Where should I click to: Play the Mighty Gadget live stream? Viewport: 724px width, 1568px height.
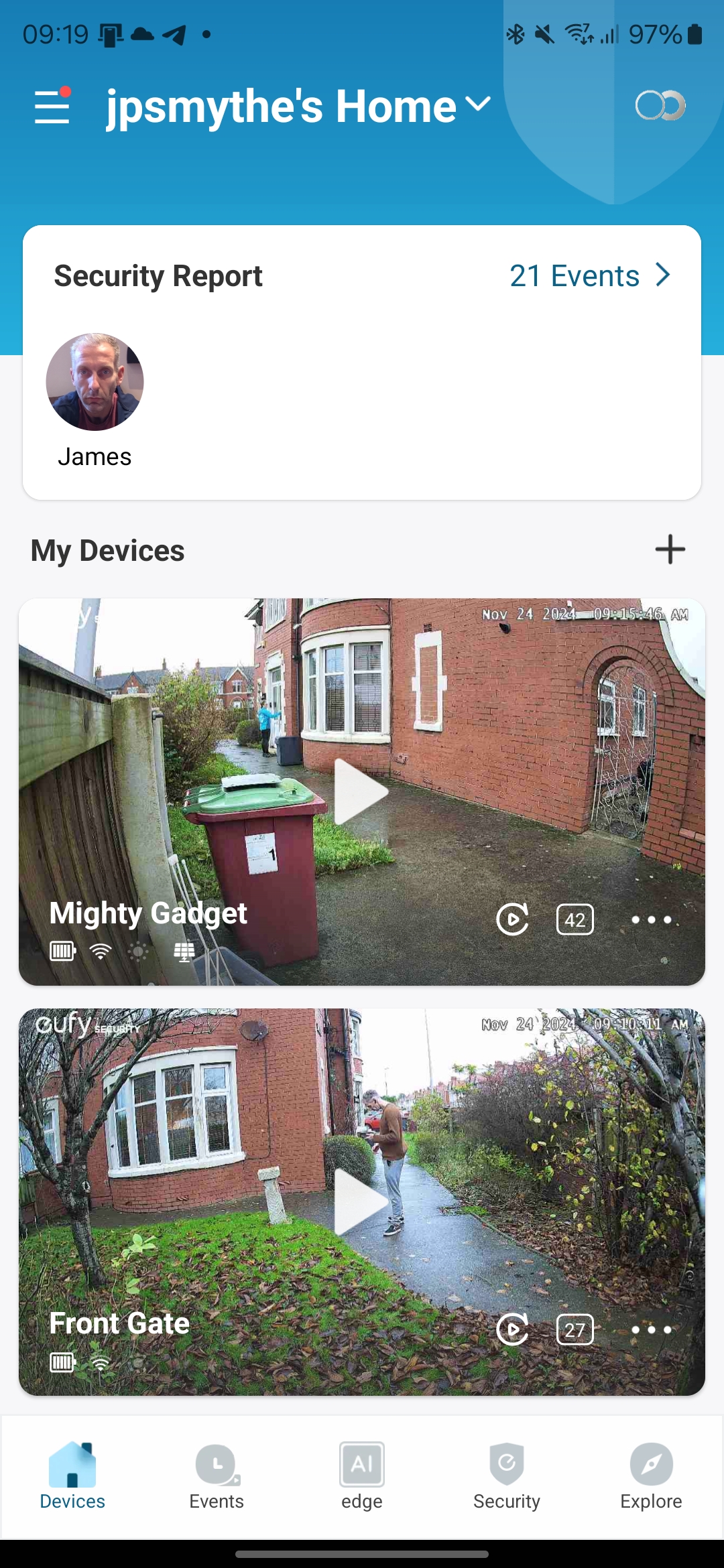(x=361, y=791)
